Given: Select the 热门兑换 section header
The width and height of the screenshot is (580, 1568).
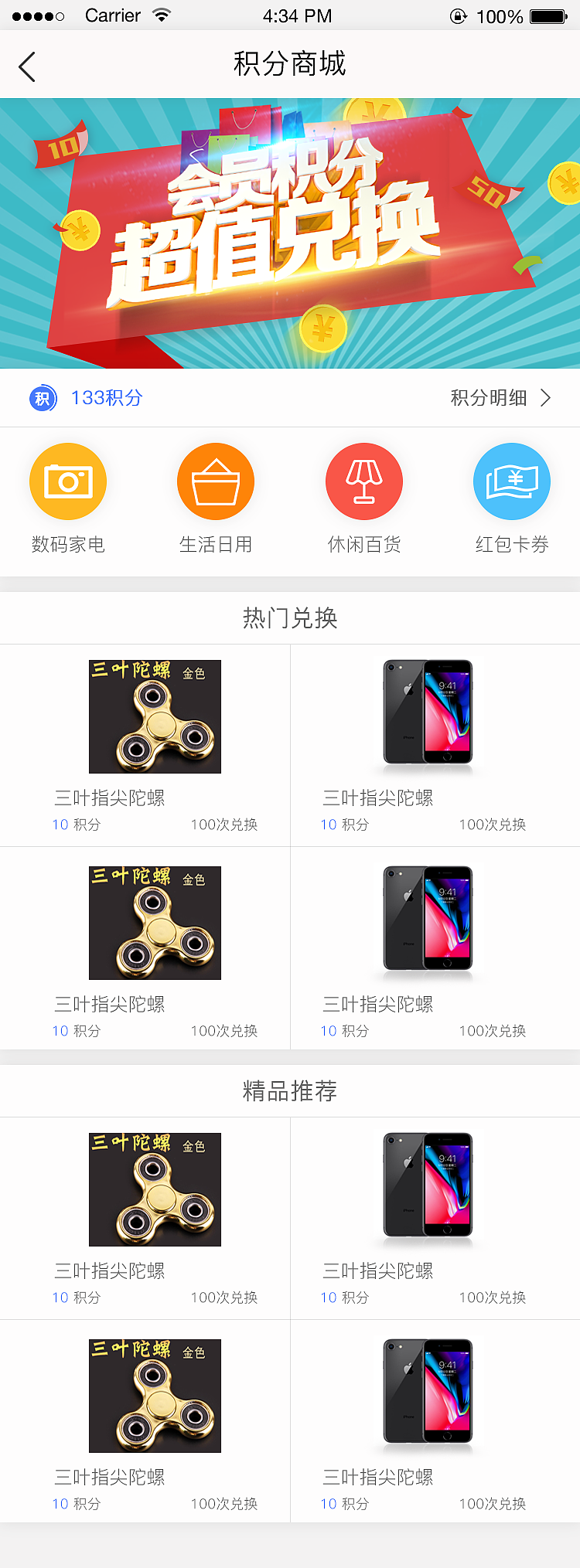Looking at the screenshot, I should [x=290, y=617].
